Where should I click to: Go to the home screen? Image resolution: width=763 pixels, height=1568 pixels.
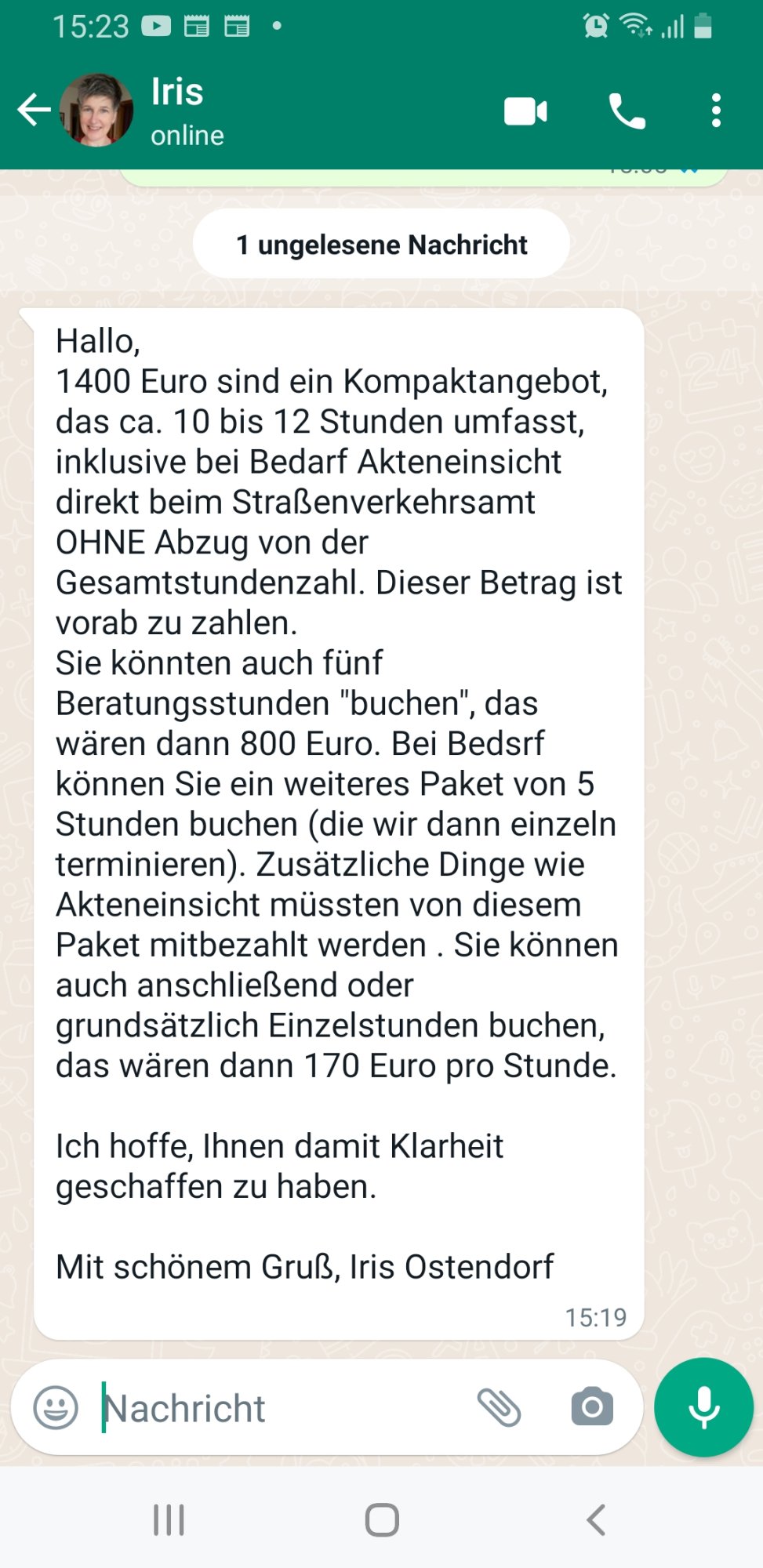(x=382, y=1520)
